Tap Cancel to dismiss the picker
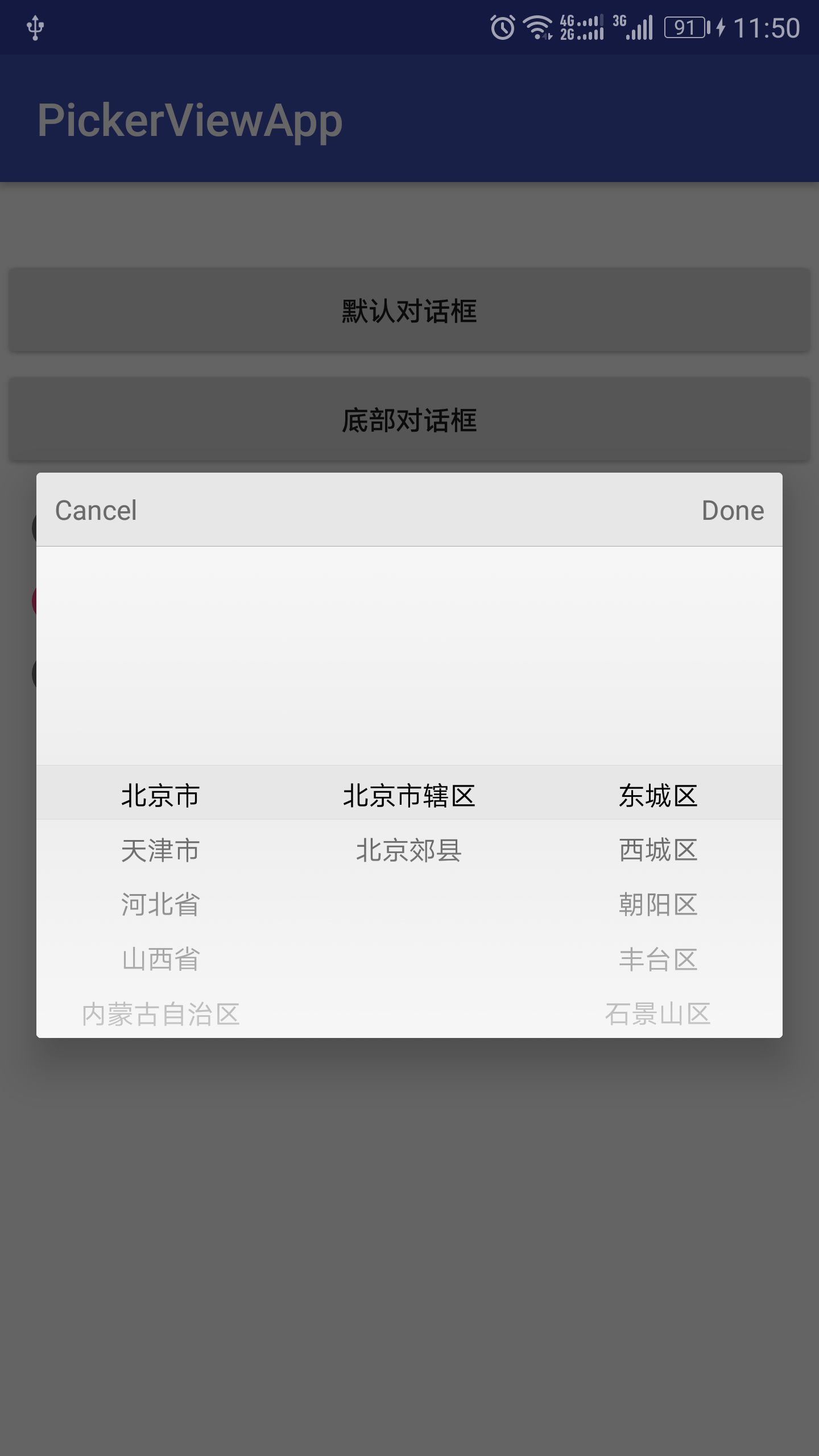Image resolution: width=819 pixels, height=1456 pixels. tap(96, 510)
